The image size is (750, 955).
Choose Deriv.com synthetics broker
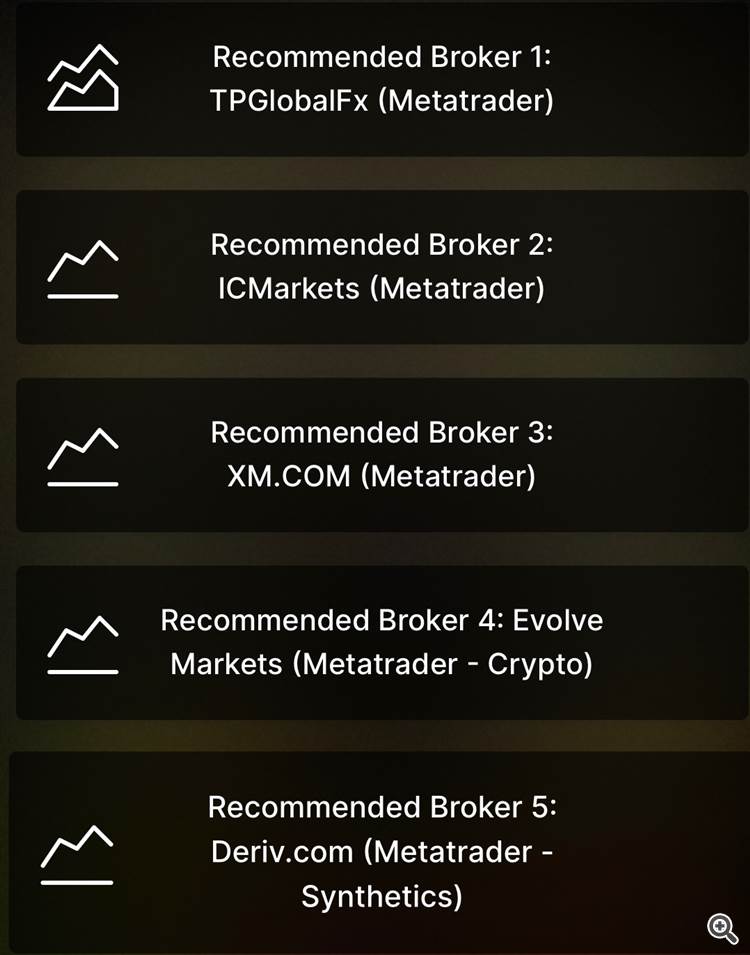point(382,851)
